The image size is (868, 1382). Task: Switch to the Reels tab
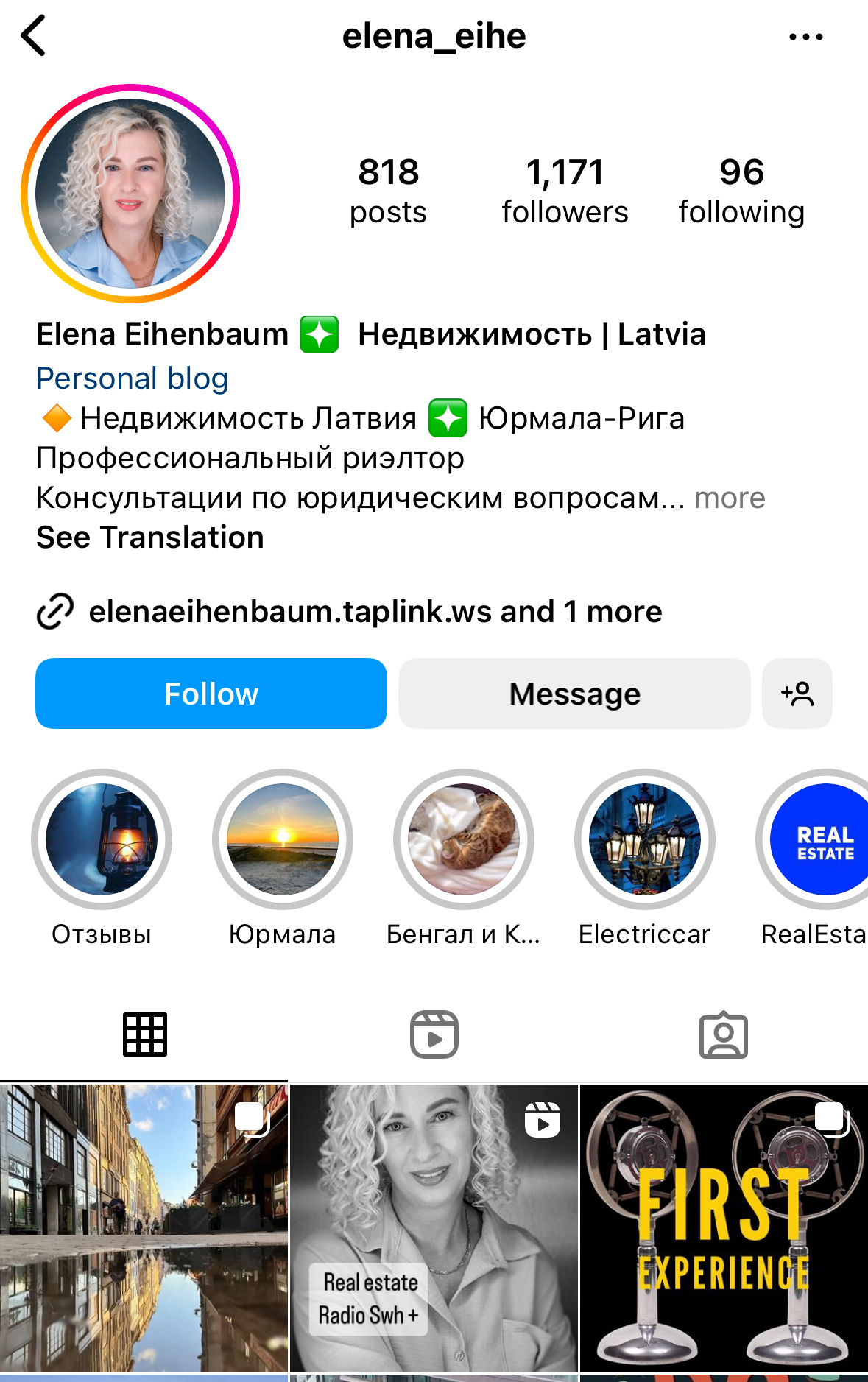pyautogui.click(x=434, y=1034)
